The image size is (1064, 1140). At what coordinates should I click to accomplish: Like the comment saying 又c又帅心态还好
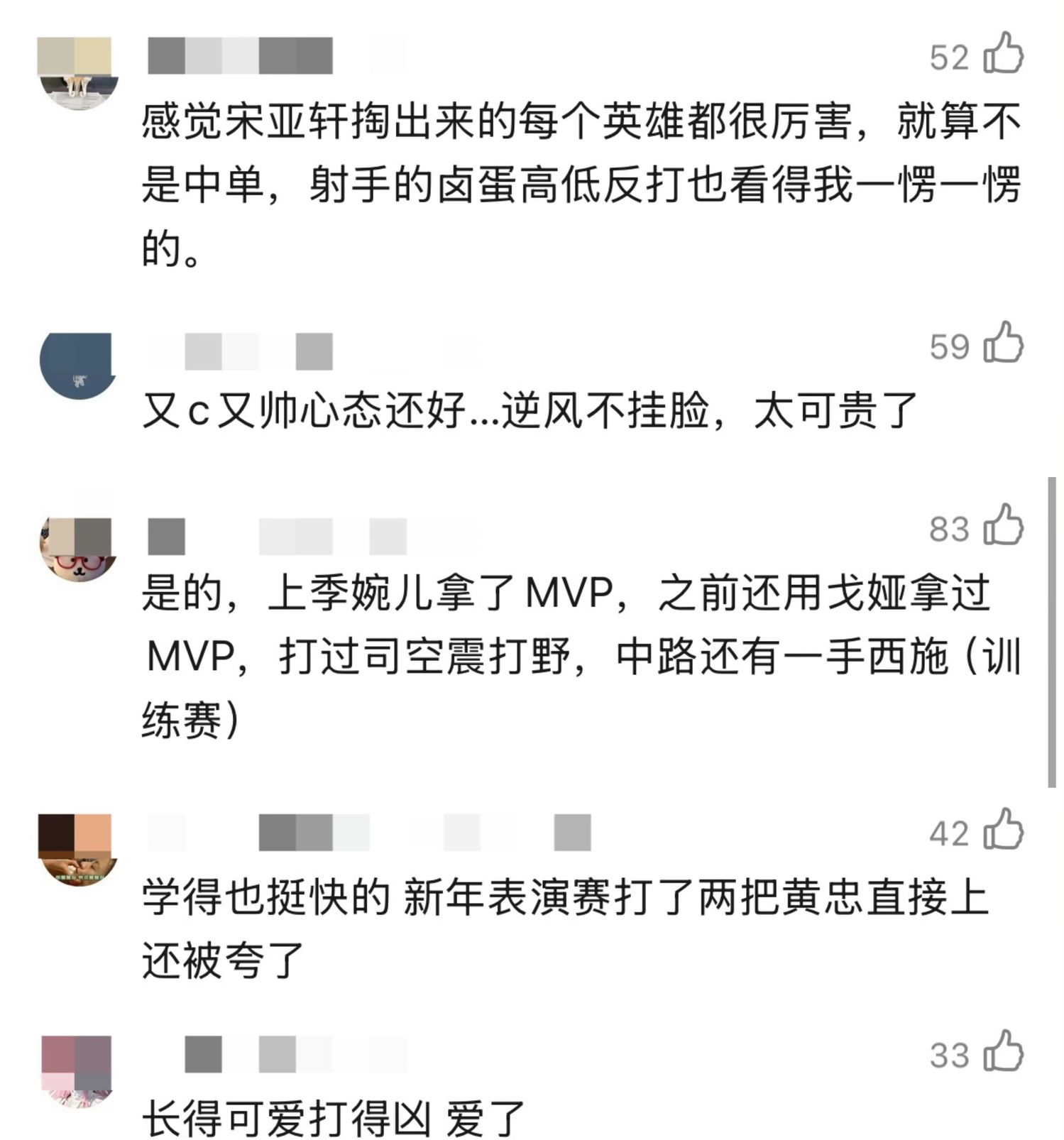click(x=1002, y=343)
